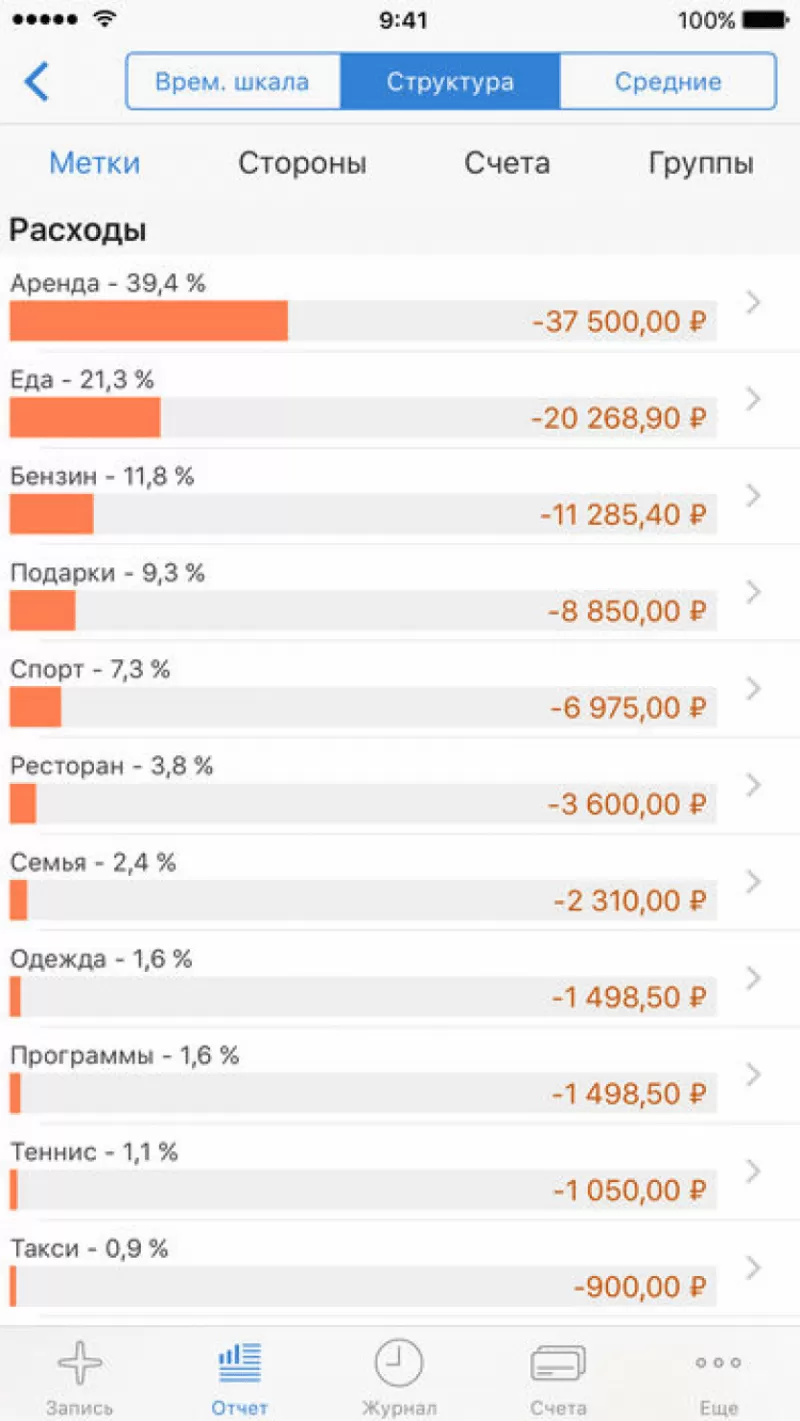Open the Счета tab in bottom bar

click(558, 1377)
